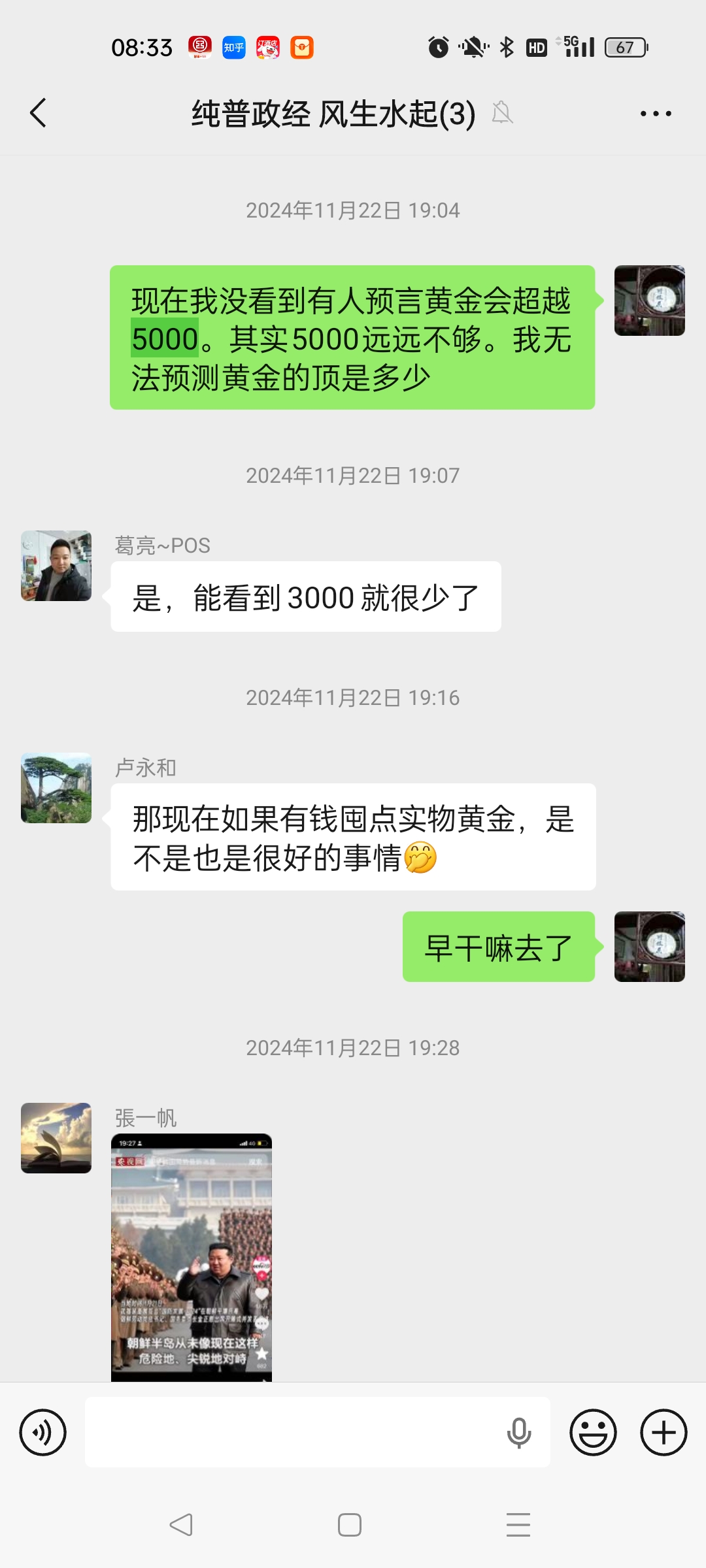706x1568 pixels.
Task: View 葛亮~POS's profile avatar
Action: click(56, 566)
